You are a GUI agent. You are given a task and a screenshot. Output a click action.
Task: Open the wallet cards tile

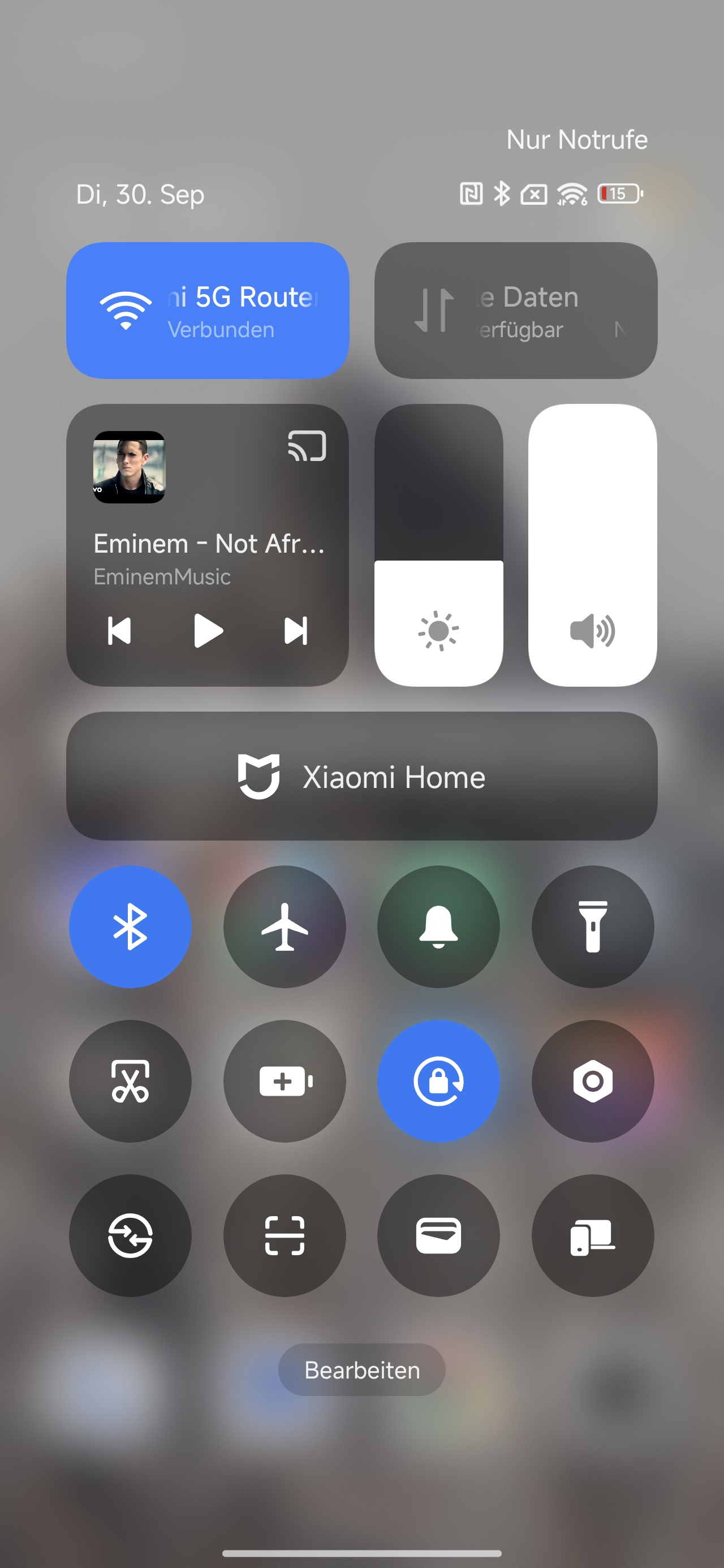click(x=438, y=1235)
